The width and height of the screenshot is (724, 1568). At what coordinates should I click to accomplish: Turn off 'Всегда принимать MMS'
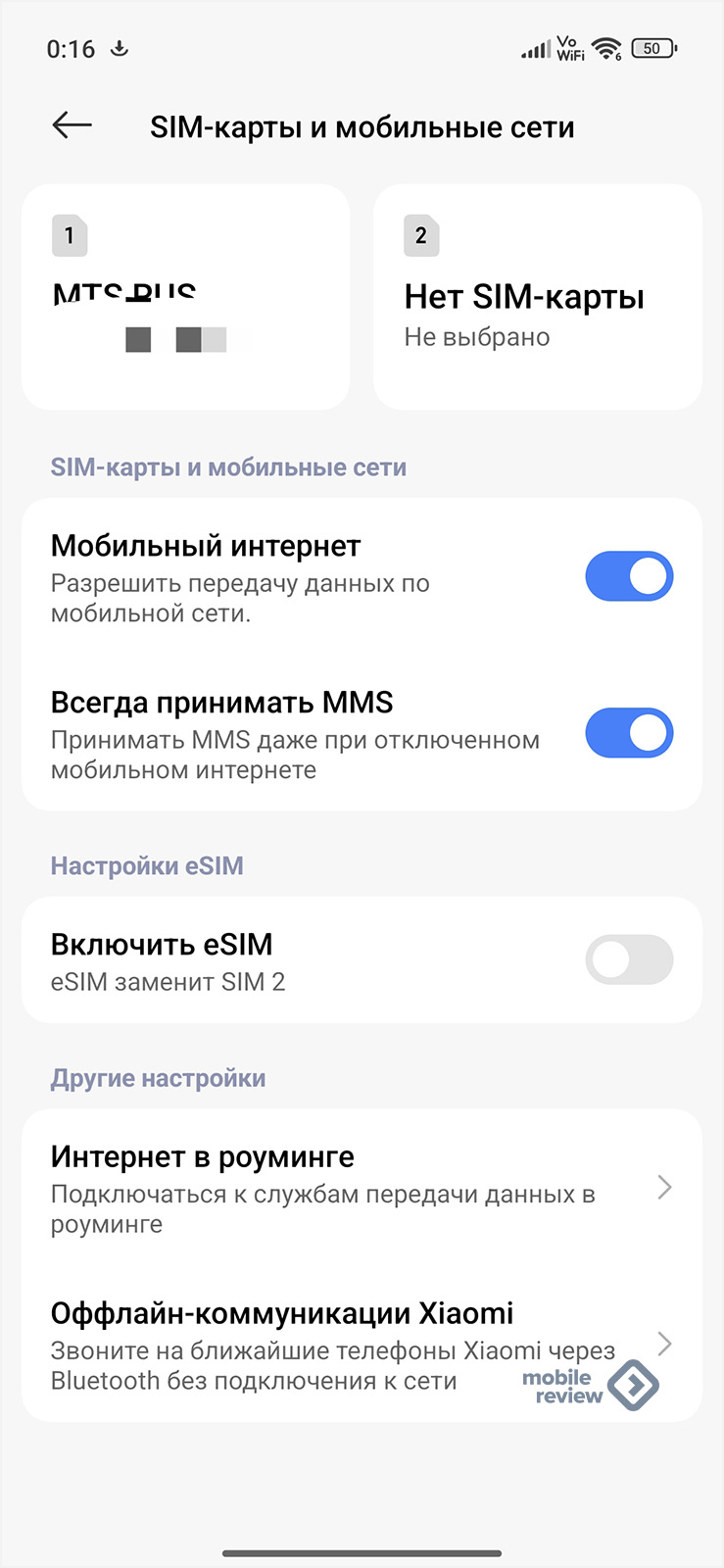pos(629,733)
